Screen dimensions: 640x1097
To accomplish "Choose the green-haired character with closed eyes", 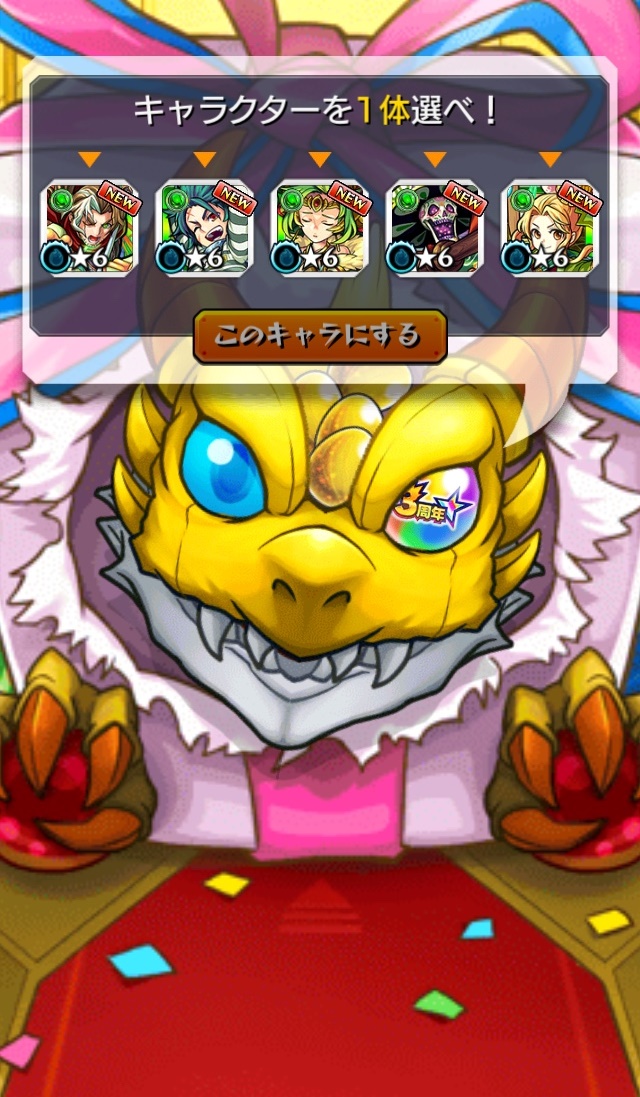I will tap(320, 230).
